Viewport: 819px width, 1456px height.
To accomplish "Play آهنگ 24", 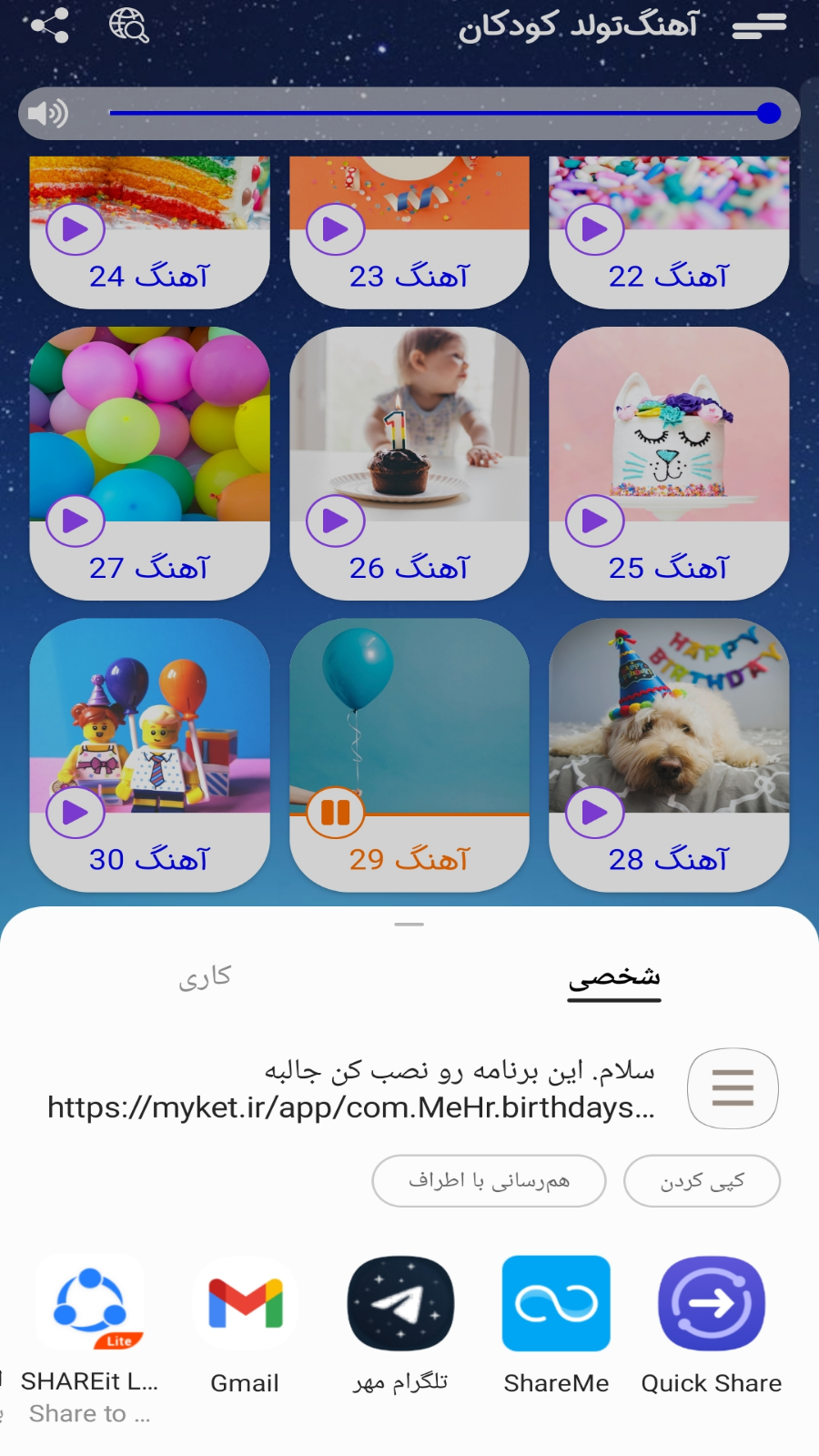I will [76, 229].
